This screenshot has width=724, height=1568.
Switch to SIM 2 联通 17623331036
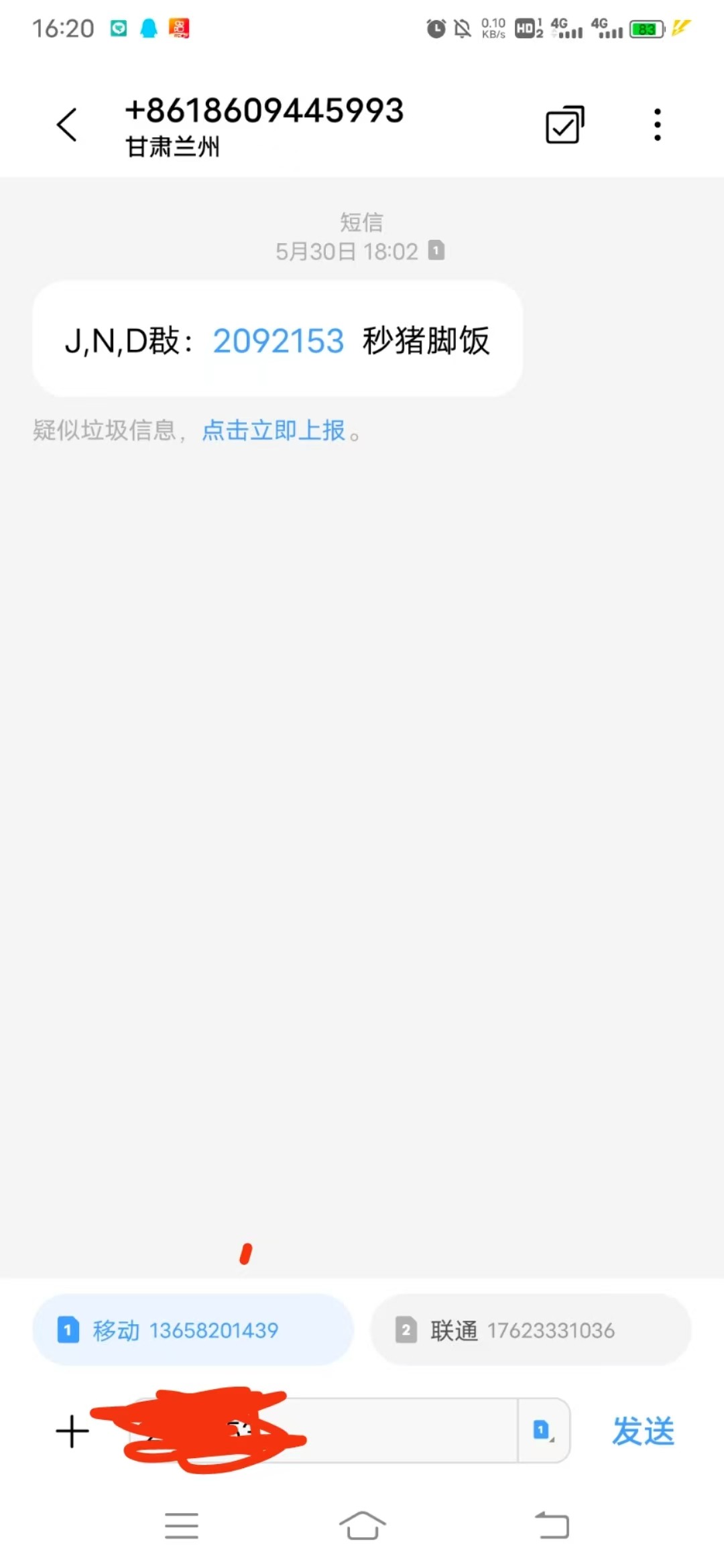tap(531, 1330)
